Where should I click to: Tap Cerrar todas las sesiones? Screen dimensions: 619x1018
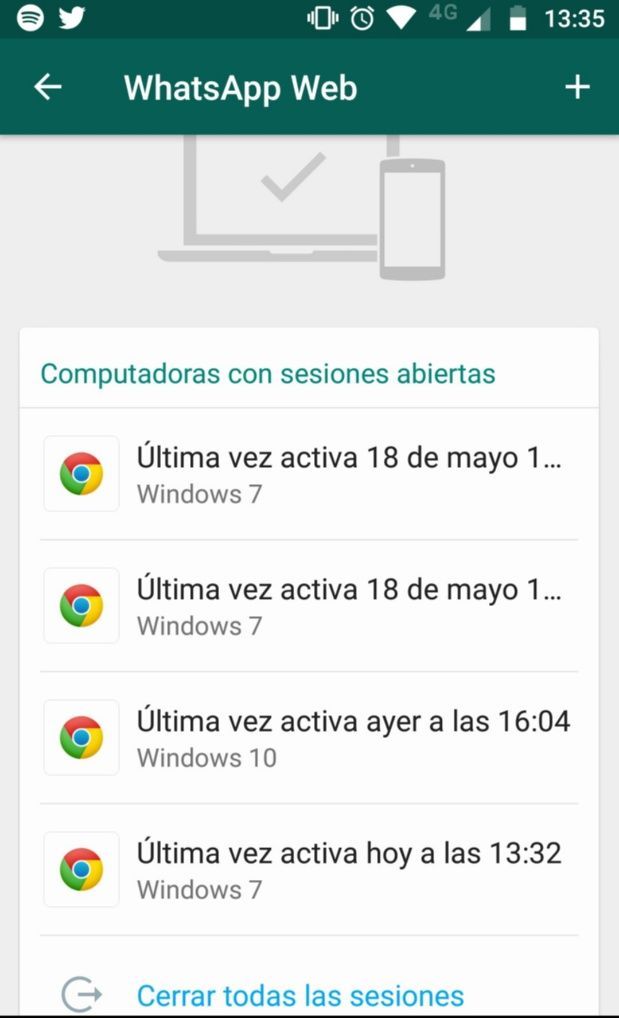(300, 995)
